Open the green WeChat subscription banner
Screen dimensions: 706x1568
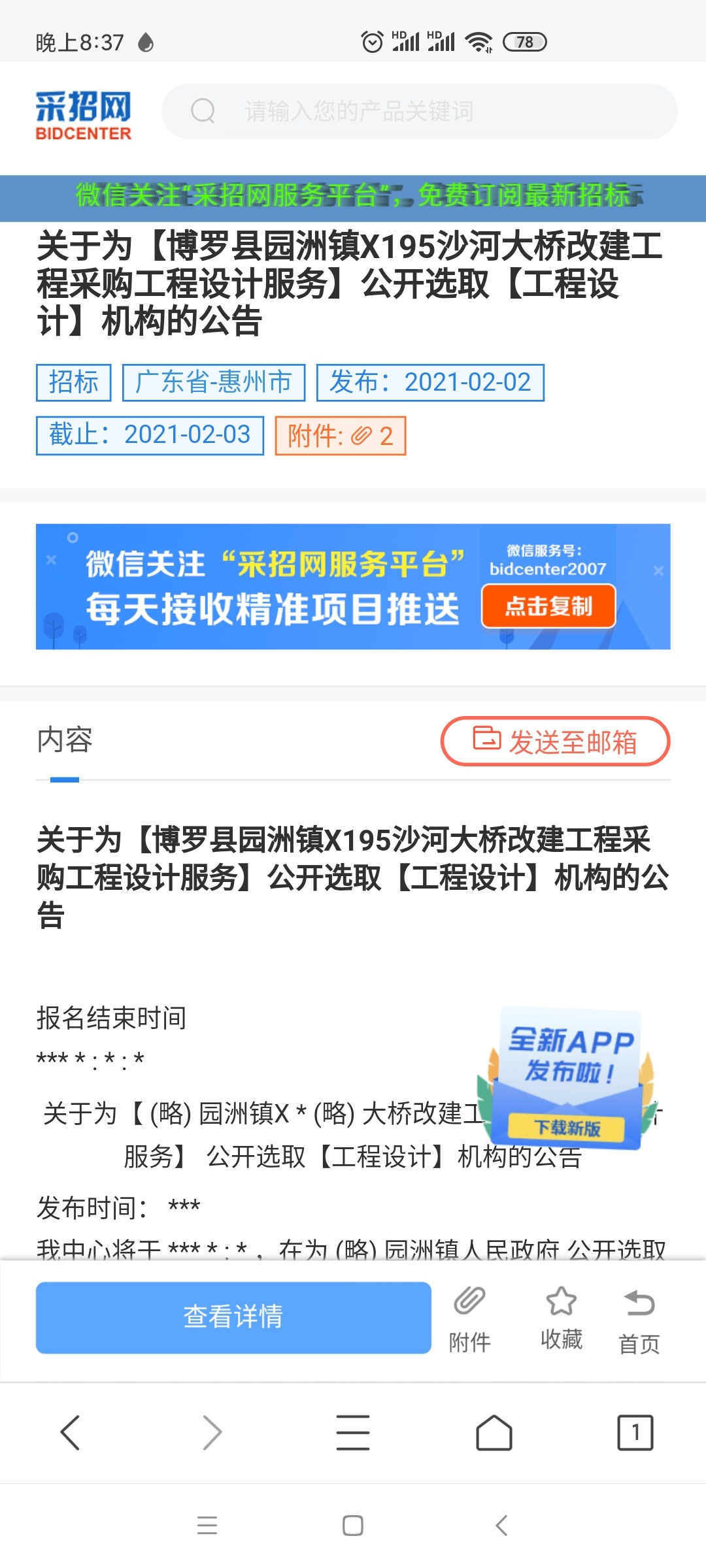(353, 196)
